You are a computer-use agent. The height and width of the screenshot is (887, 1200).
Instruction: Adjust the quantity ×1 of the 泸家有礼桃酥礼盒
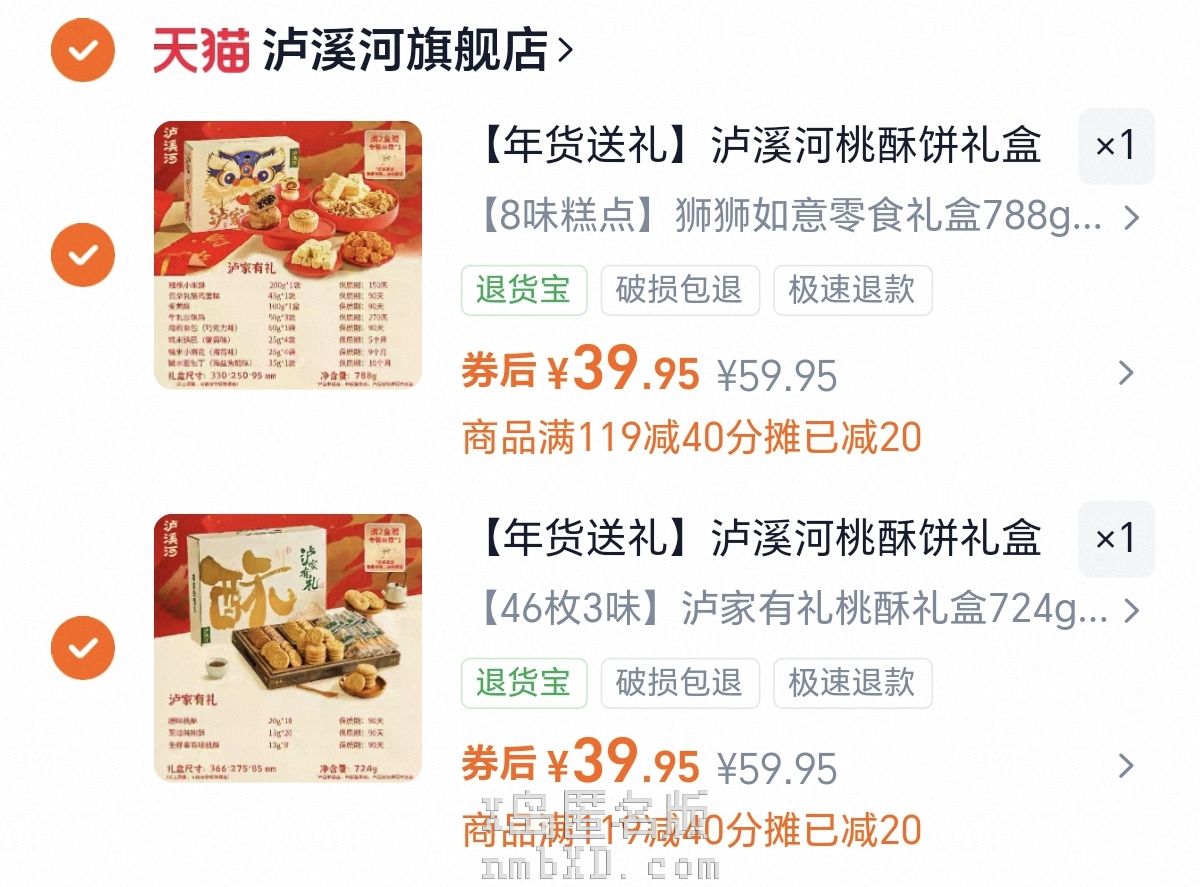click(x=1115, y=540)
